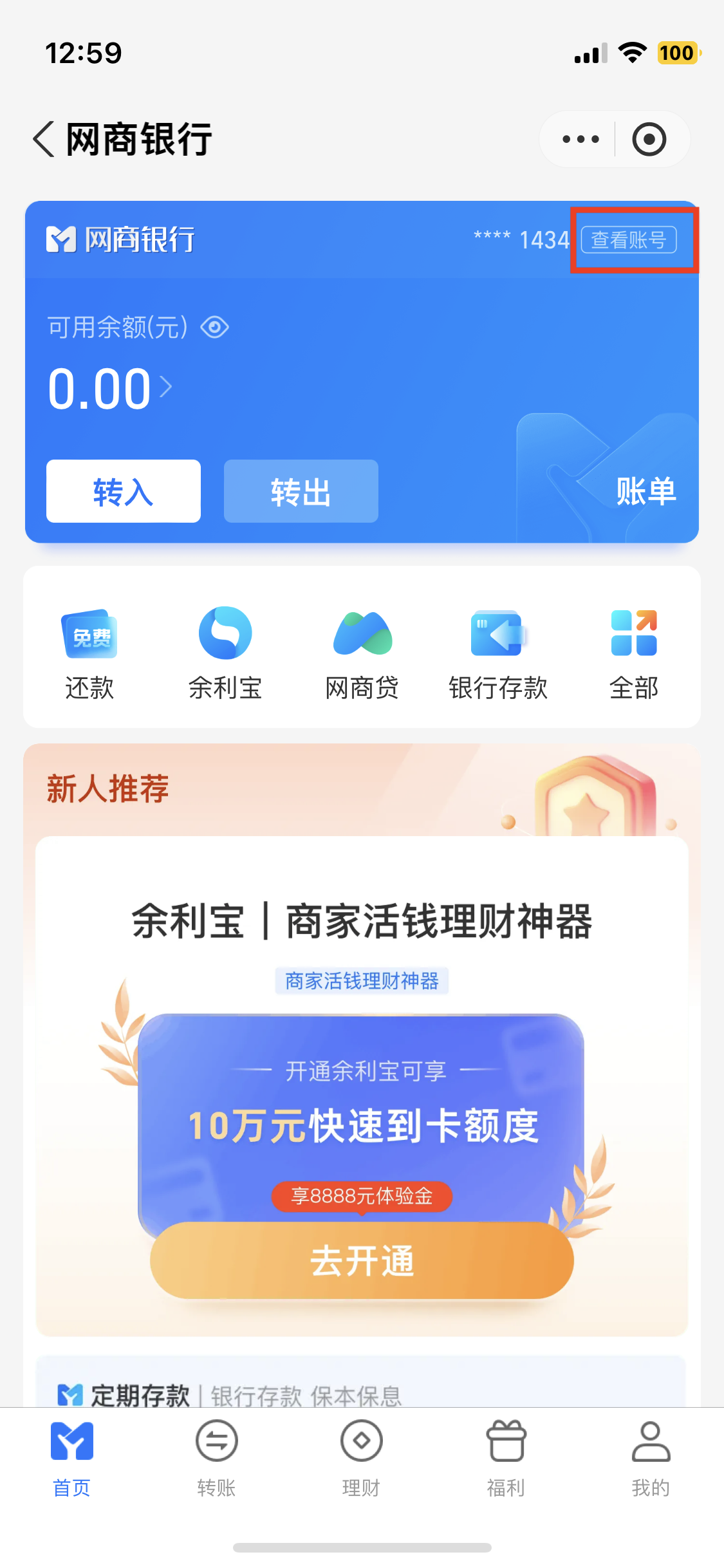Screen dimensions: 724x1568
Task: Open 银行存款 deposit service
Action: tap(498, 652)
